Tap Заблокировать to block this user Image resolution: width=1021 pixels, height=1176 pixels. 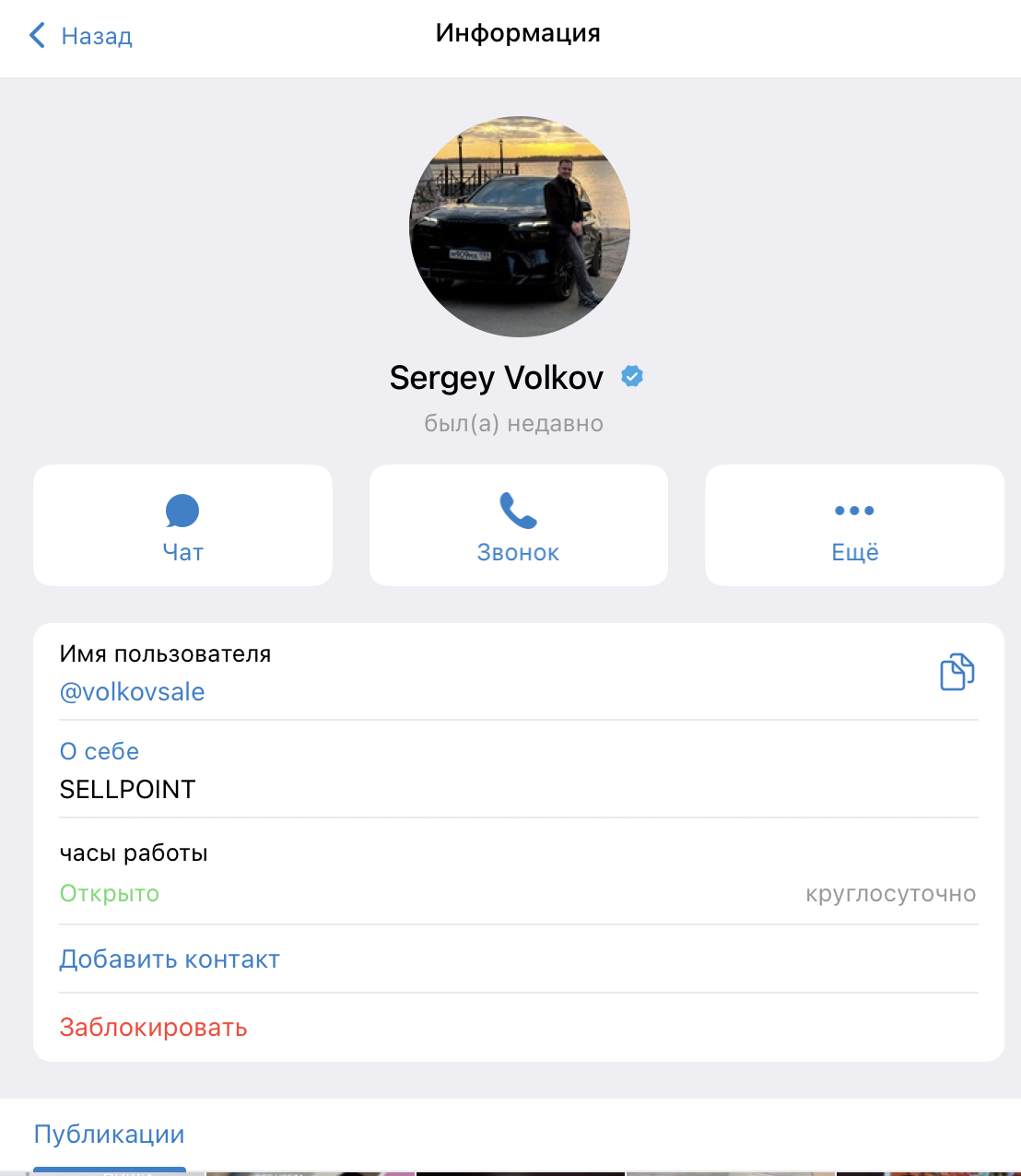coord(154,1028)
